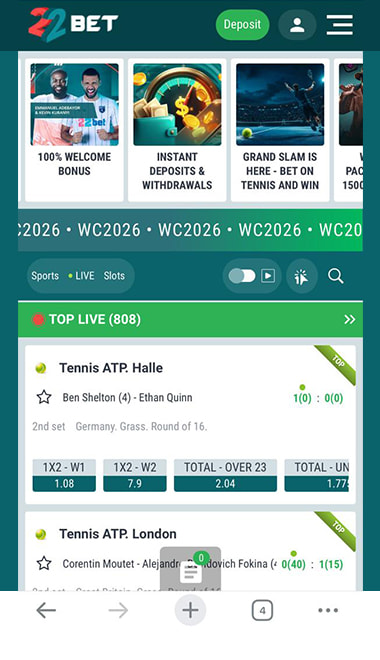380x660 pixels.
Task: Open the Grand Slam tennis promo card
Action: [280, 130]
